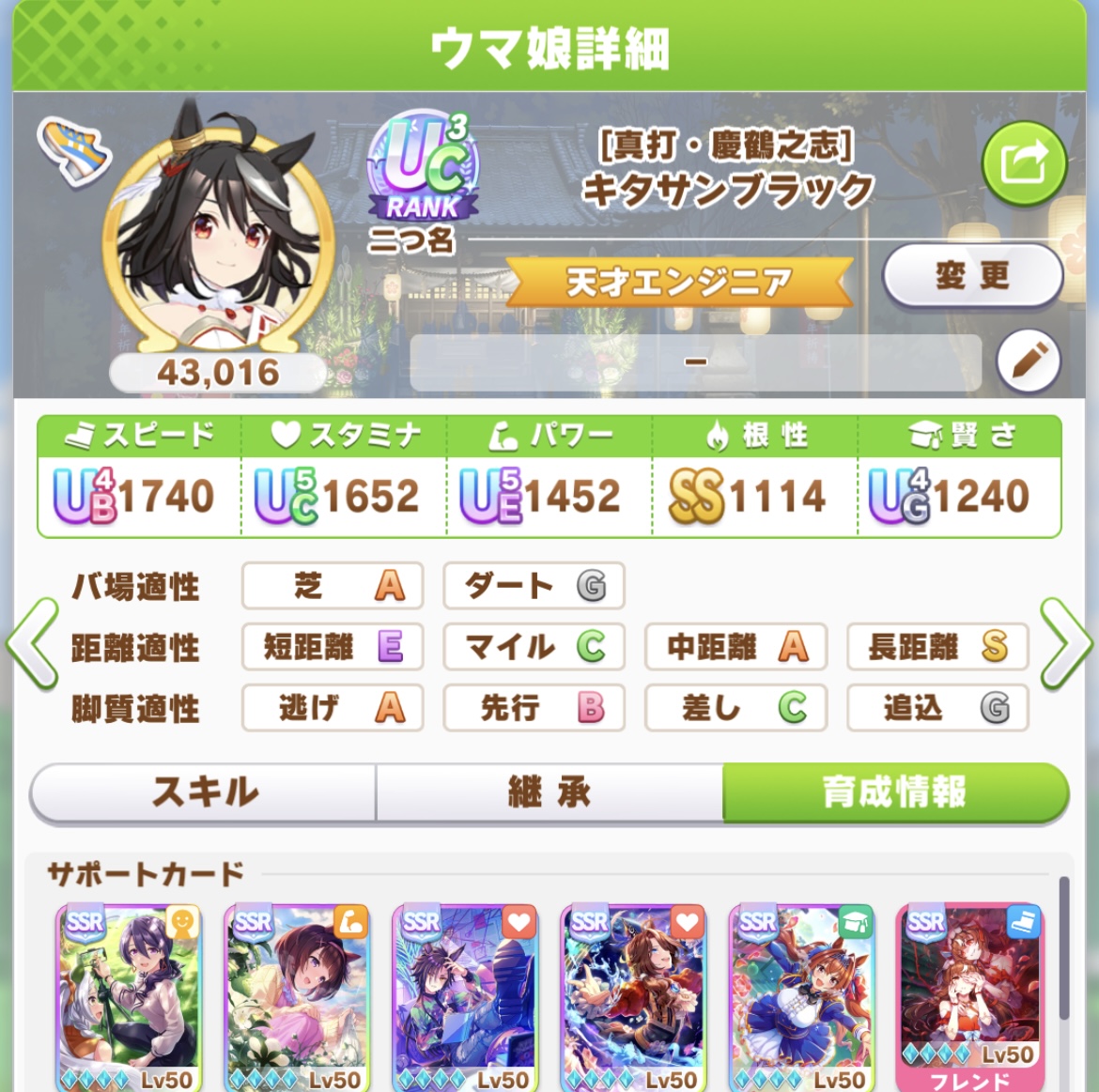Open the SSR support card with power icon

pos(298,995)
